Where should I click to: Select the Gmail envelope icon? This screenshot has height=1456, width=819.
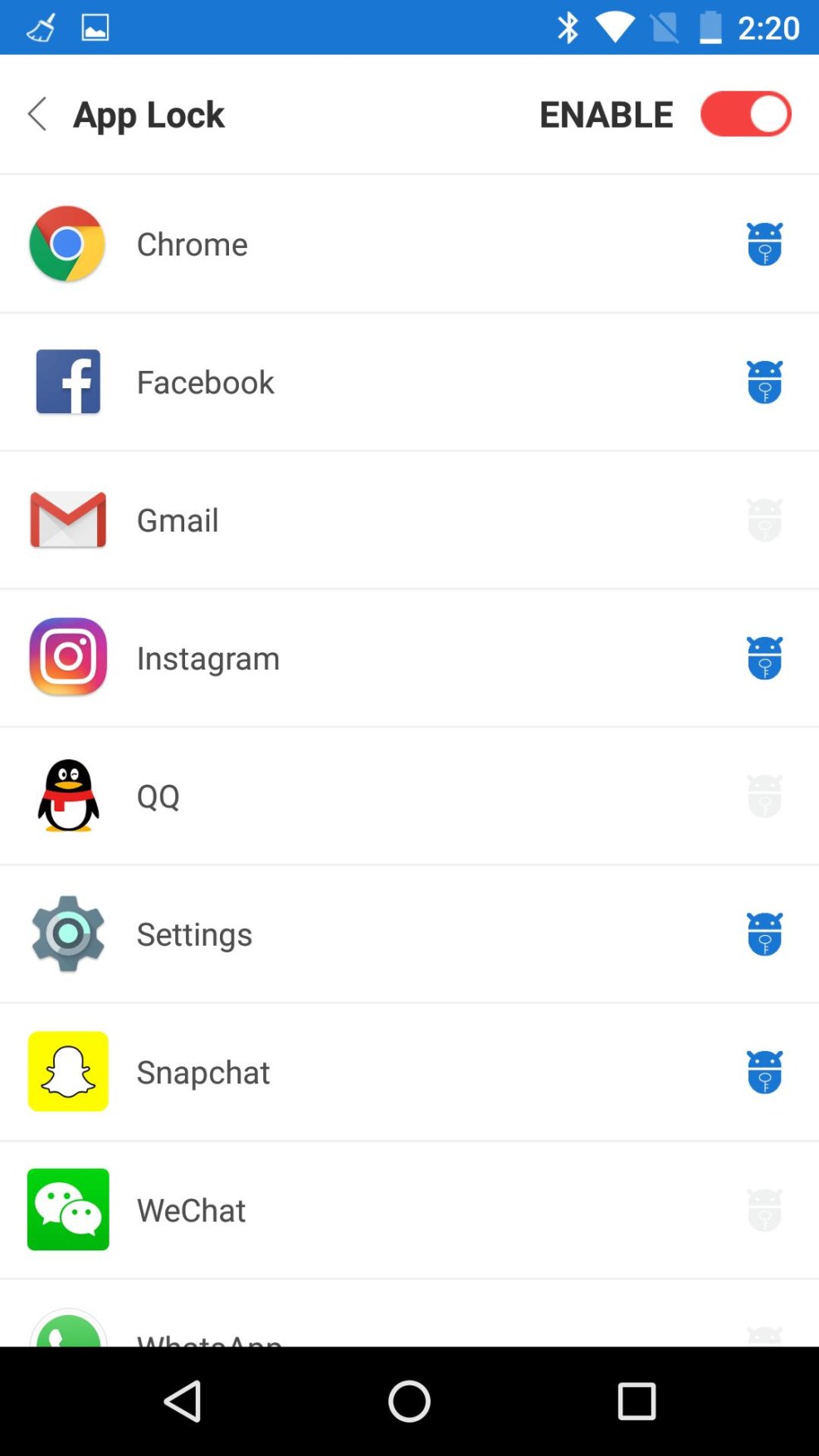click(x=67, y=519)
